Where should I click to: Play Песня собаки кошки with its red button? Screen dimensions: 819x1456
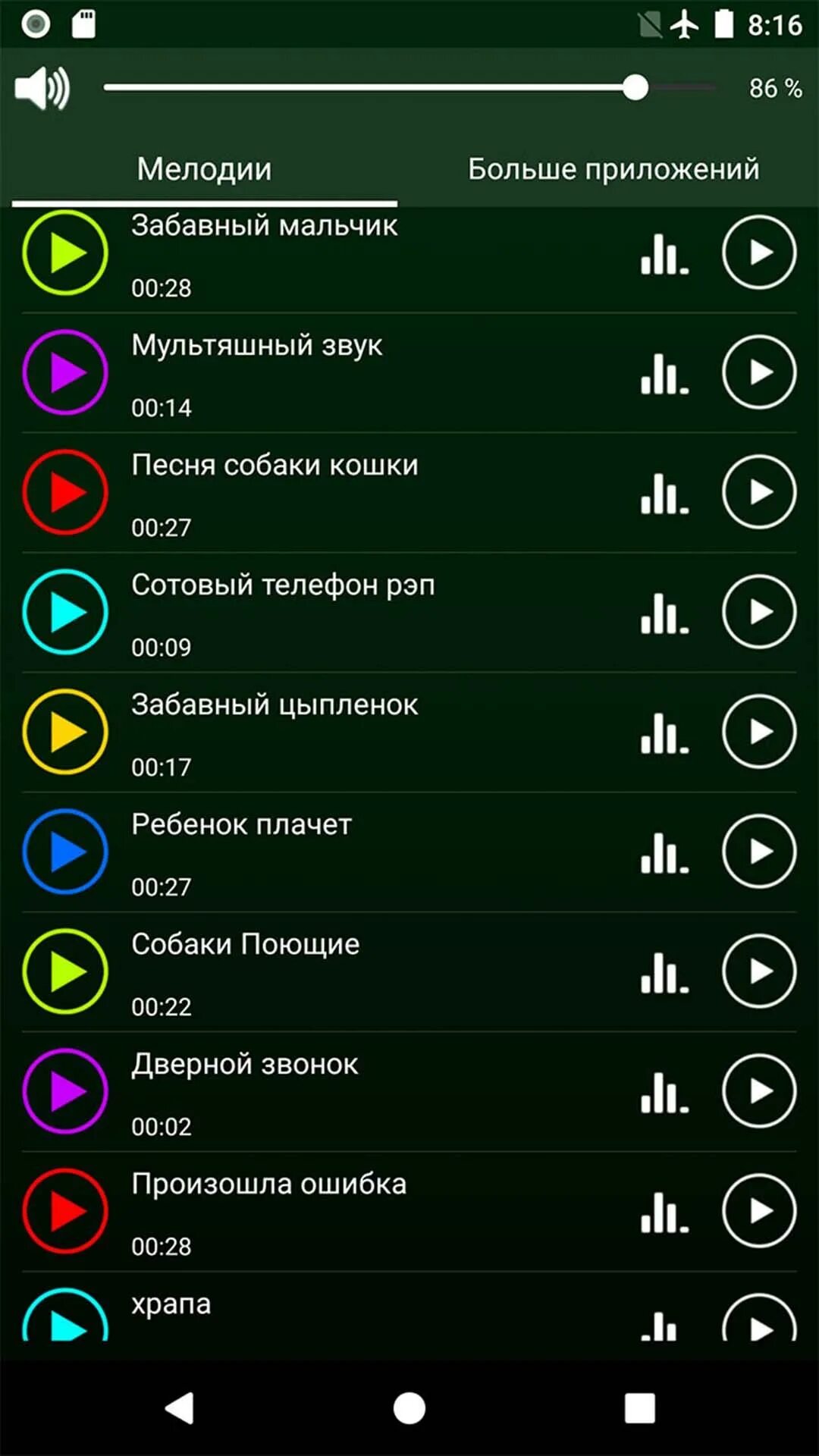point(65,492)
